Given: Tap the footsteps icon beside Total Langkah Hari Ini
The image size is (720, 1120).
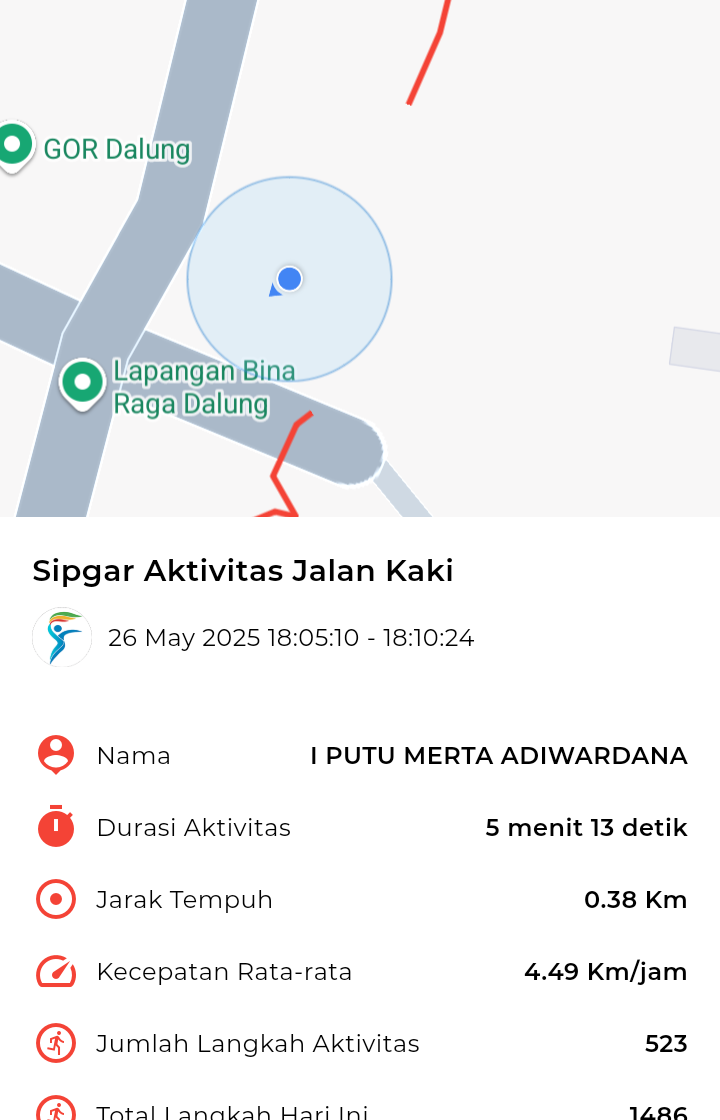Looking at the screenshot, I should coord(55,1110).
